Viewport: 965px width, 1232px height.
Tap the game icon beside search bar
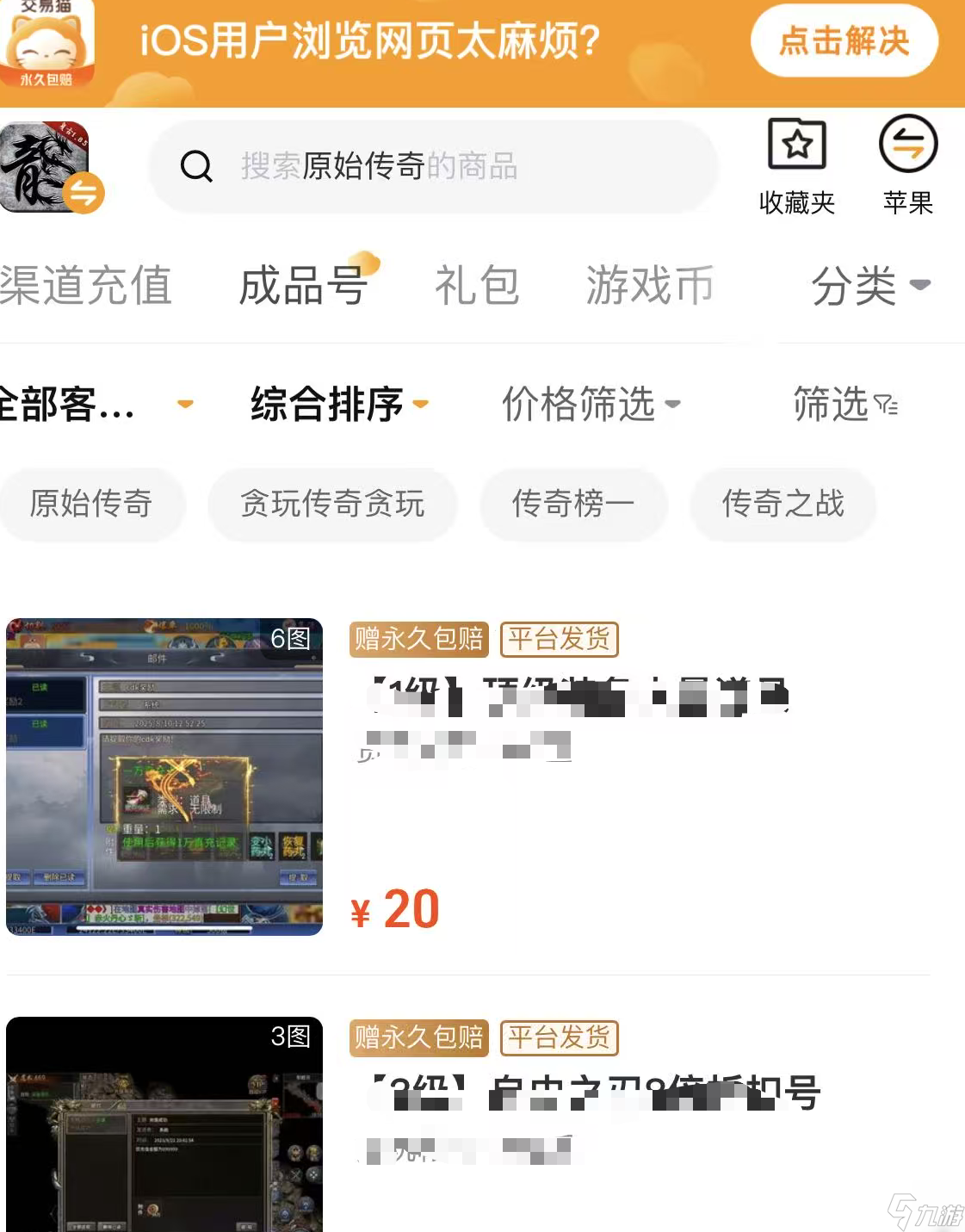point(49,167)
